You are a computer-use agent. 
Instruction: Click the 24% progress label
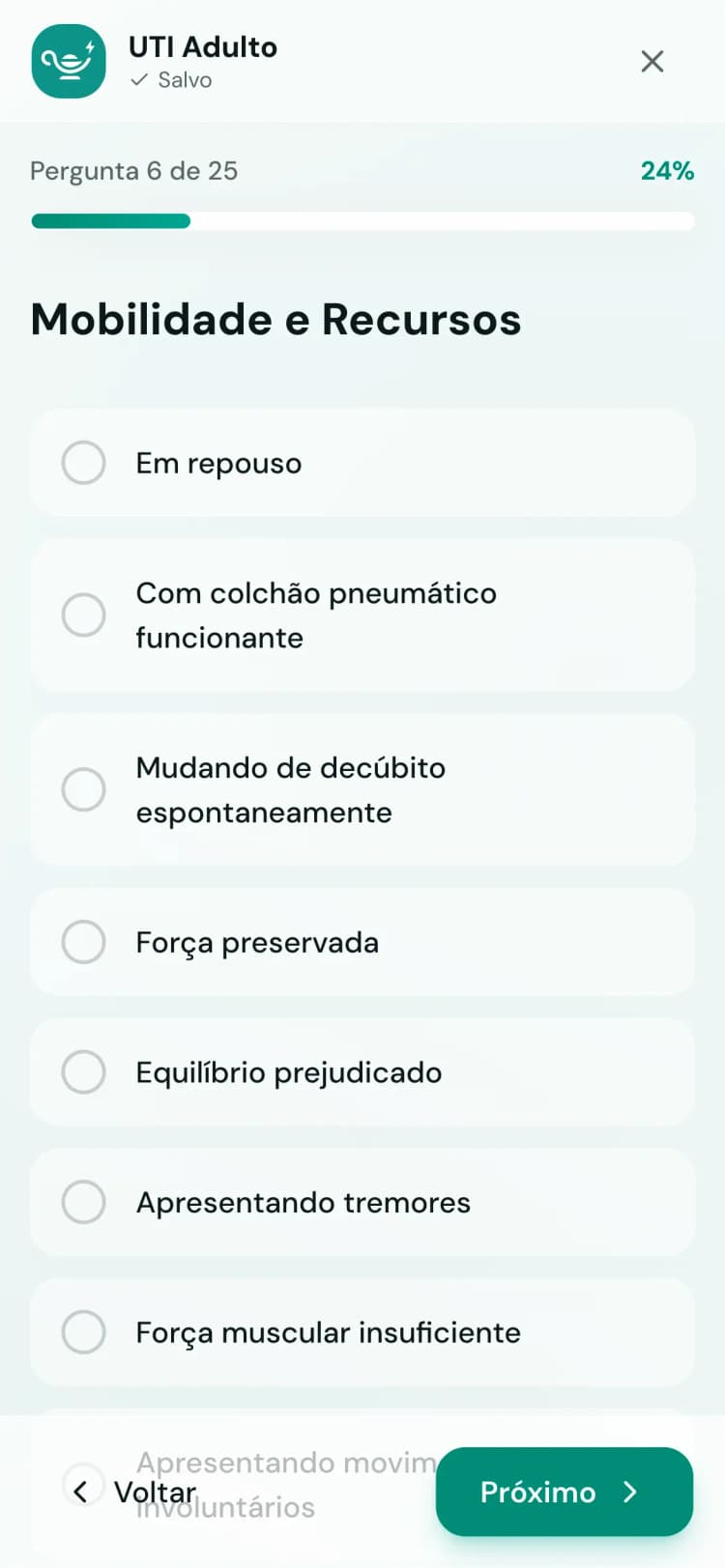[x=667, y=171]
